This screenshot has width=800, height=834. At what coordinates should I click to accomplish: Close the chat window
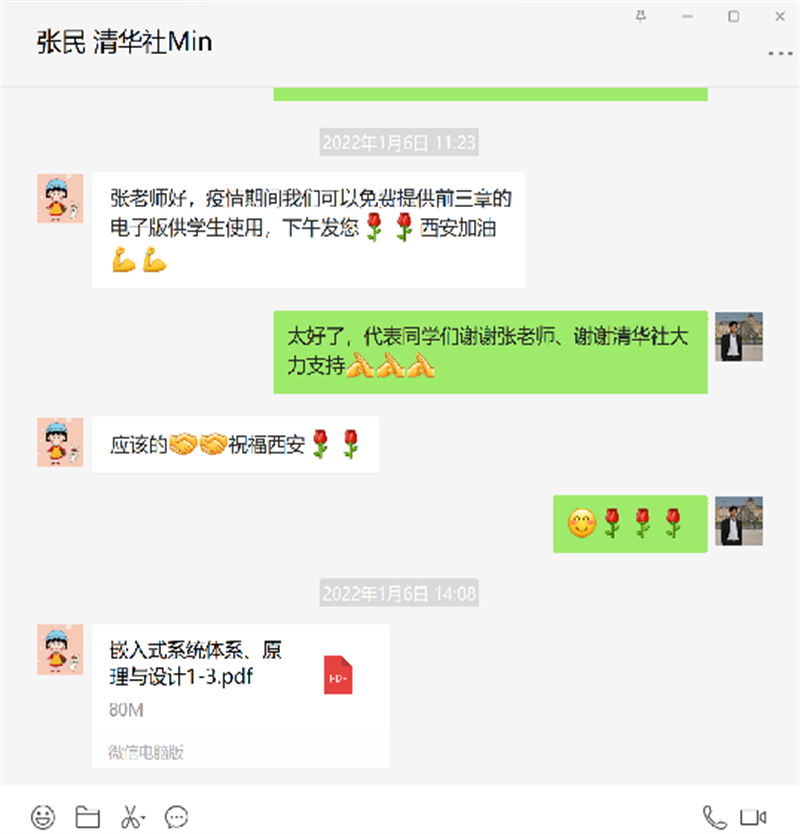click(779, 16)
